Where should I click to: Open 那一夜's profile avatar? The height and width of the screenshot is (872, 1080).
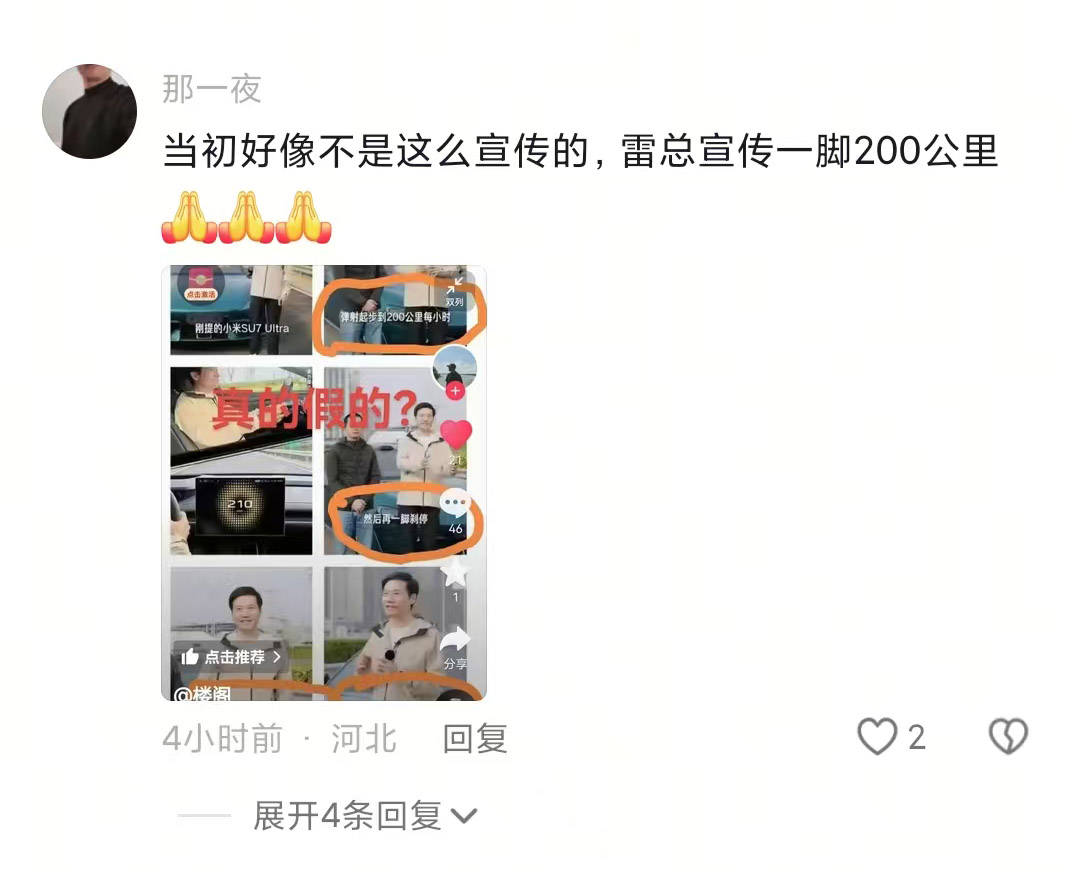[89, 111]
